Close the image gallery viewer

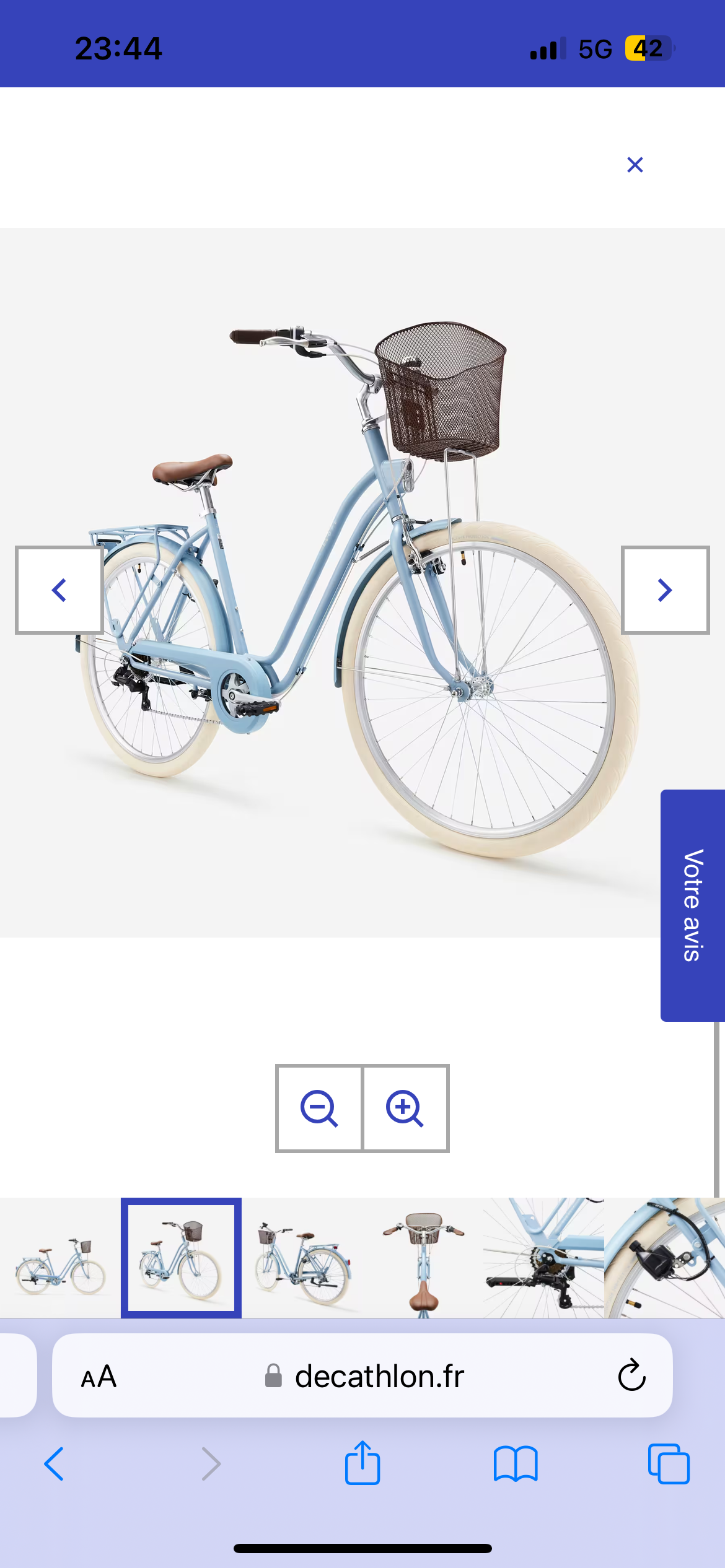635,165
